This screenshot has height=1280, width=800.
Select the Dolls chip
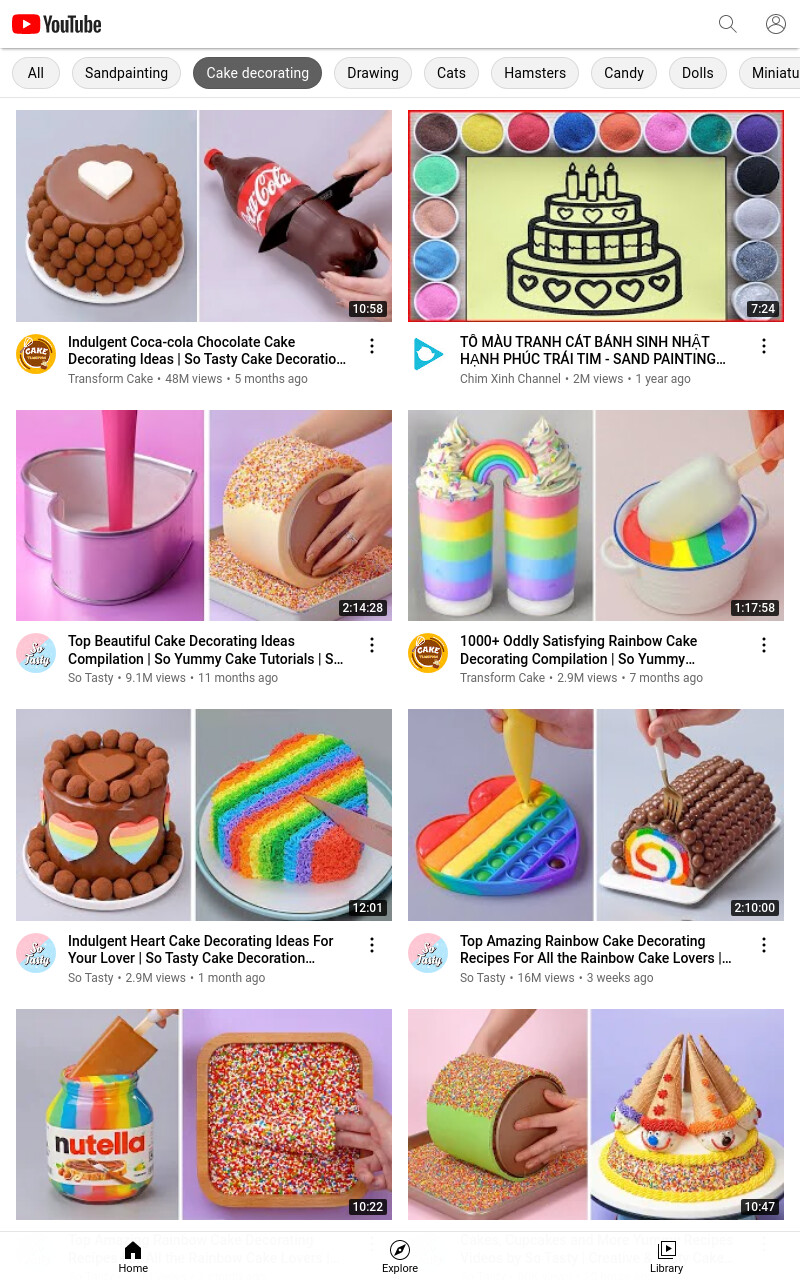(698, 73)
